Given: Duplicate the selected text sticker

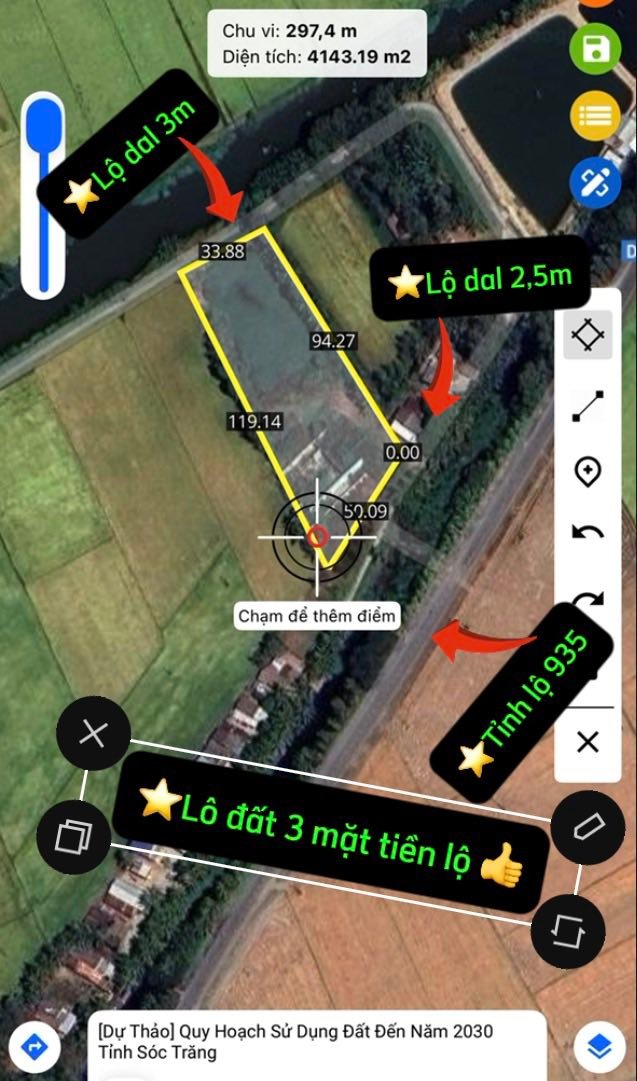Looking at the screenshot, I should coord(72,836).
